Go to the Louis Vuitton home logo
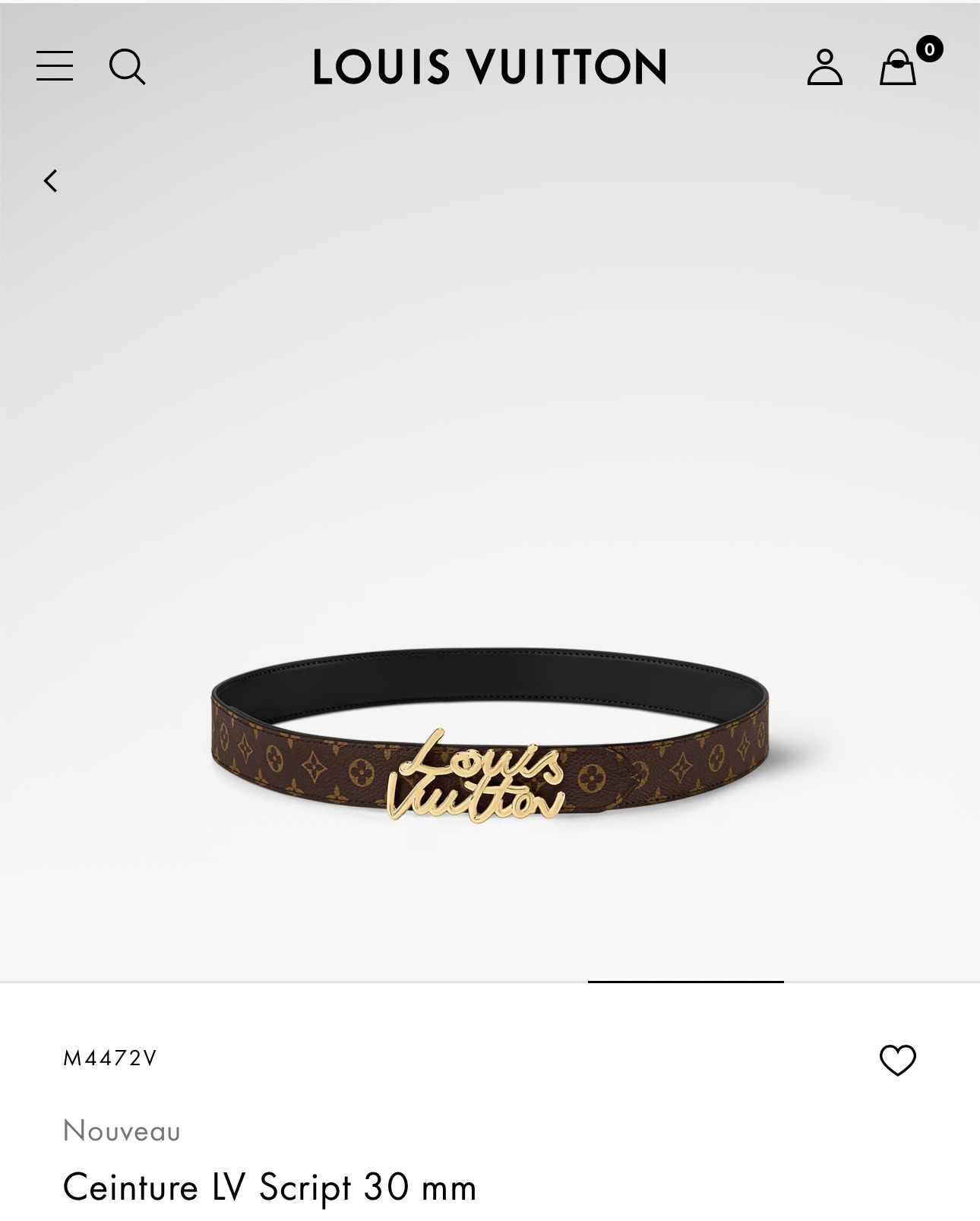Image resolution: width=980 pixels, height=1221 pixels. (490, 67)
